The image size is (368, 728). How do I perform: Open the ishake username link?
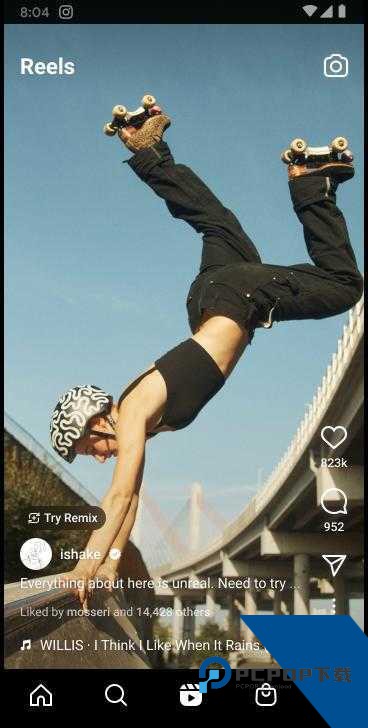[80, 554]
